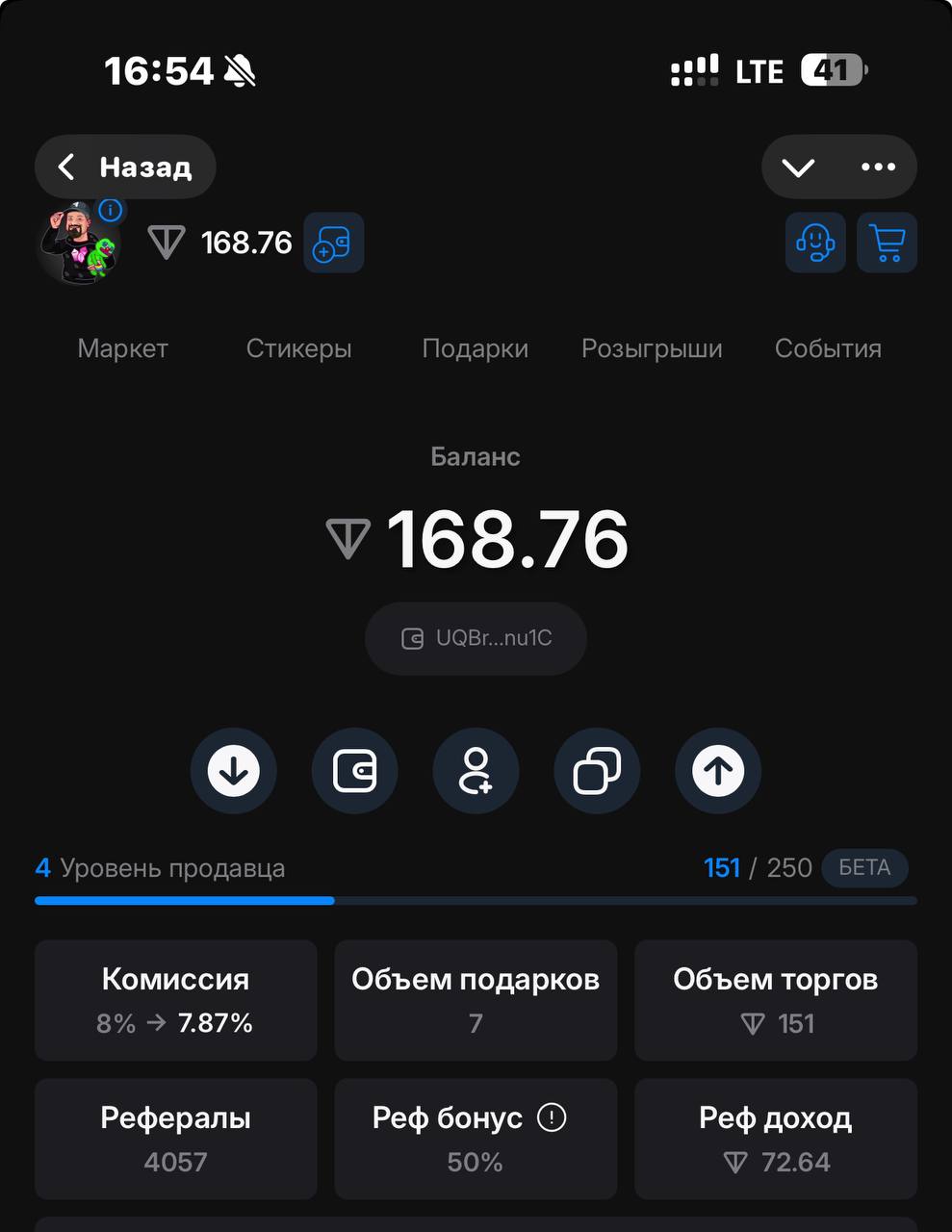Tap the add-wallet icon beside the top balance
This screenshot has height=1232, width=952.
point(333,243)
